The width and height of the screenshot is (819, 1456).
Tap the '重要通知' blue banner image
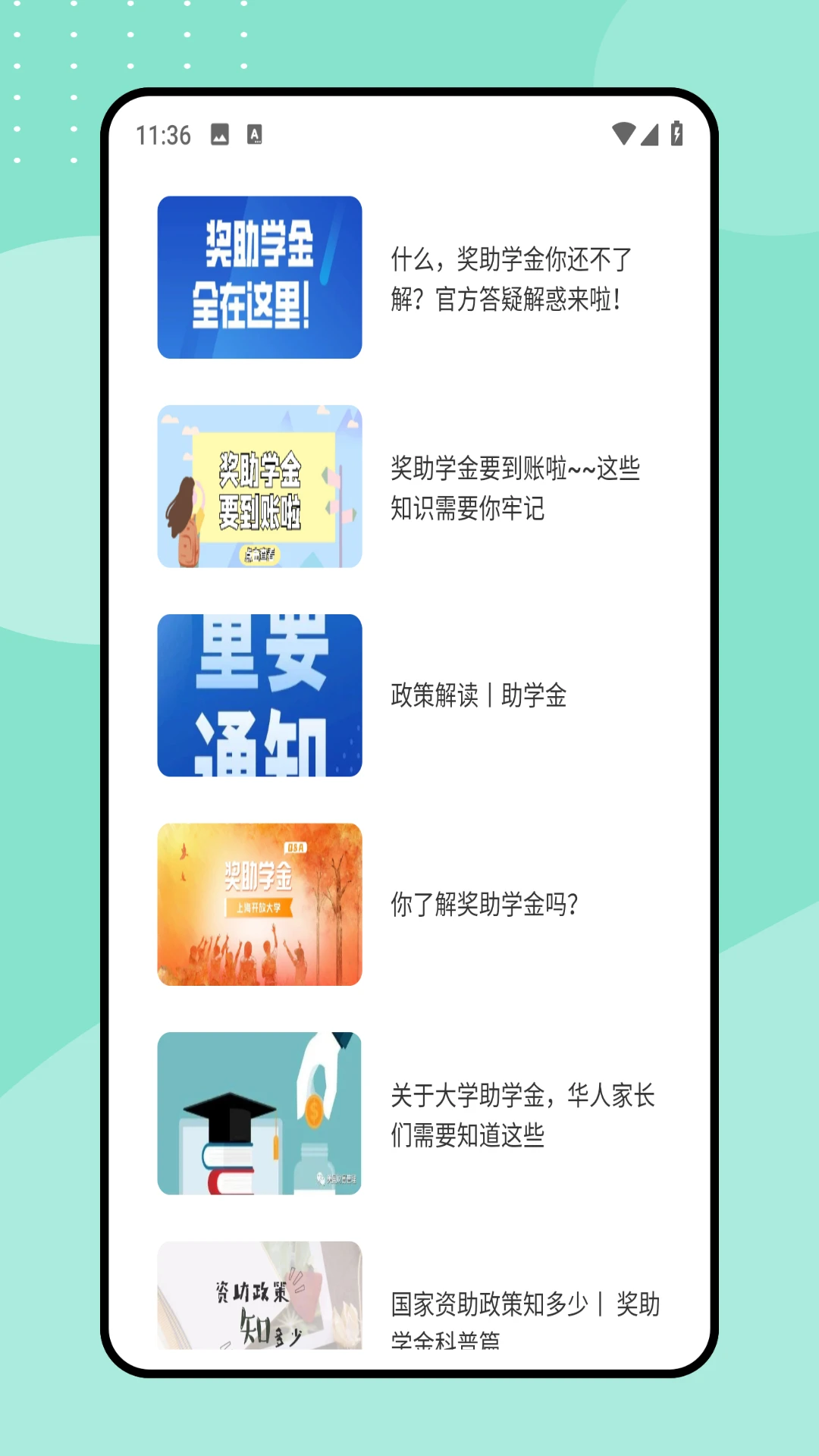pyautogui.click(x=259, y=695)
